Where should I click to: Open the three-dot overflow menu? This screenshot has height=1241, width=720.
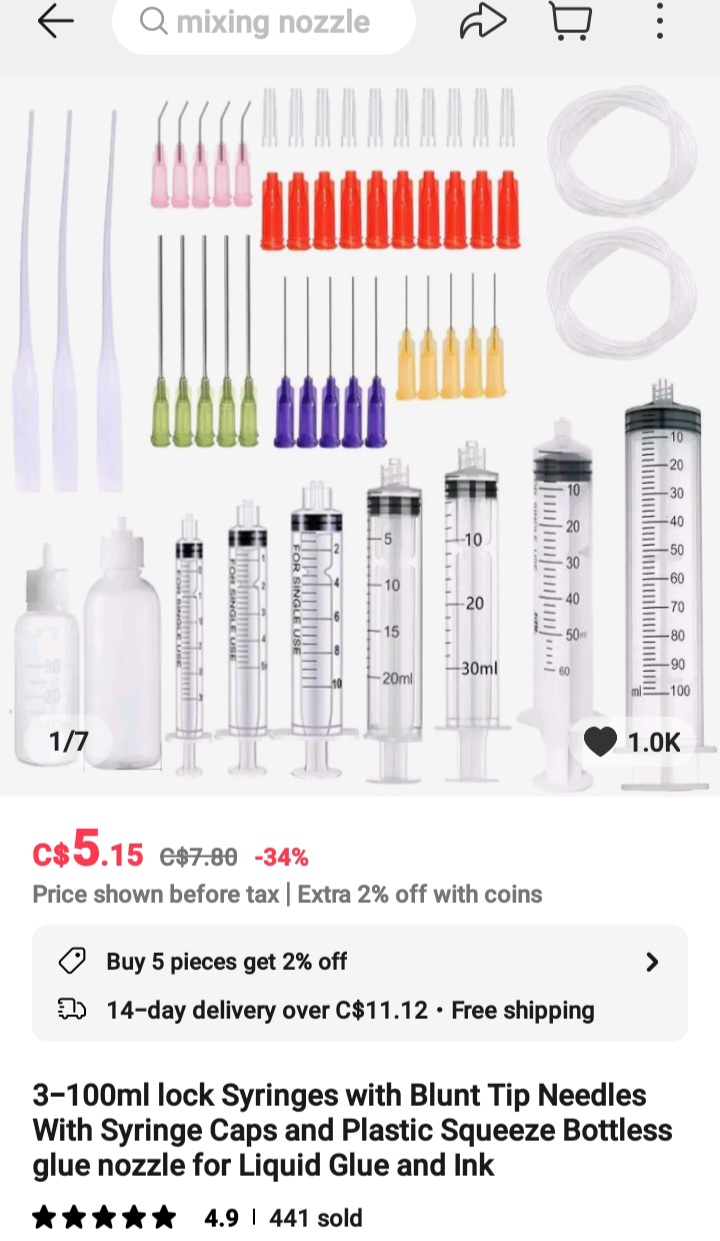click(x=660, y=22)
